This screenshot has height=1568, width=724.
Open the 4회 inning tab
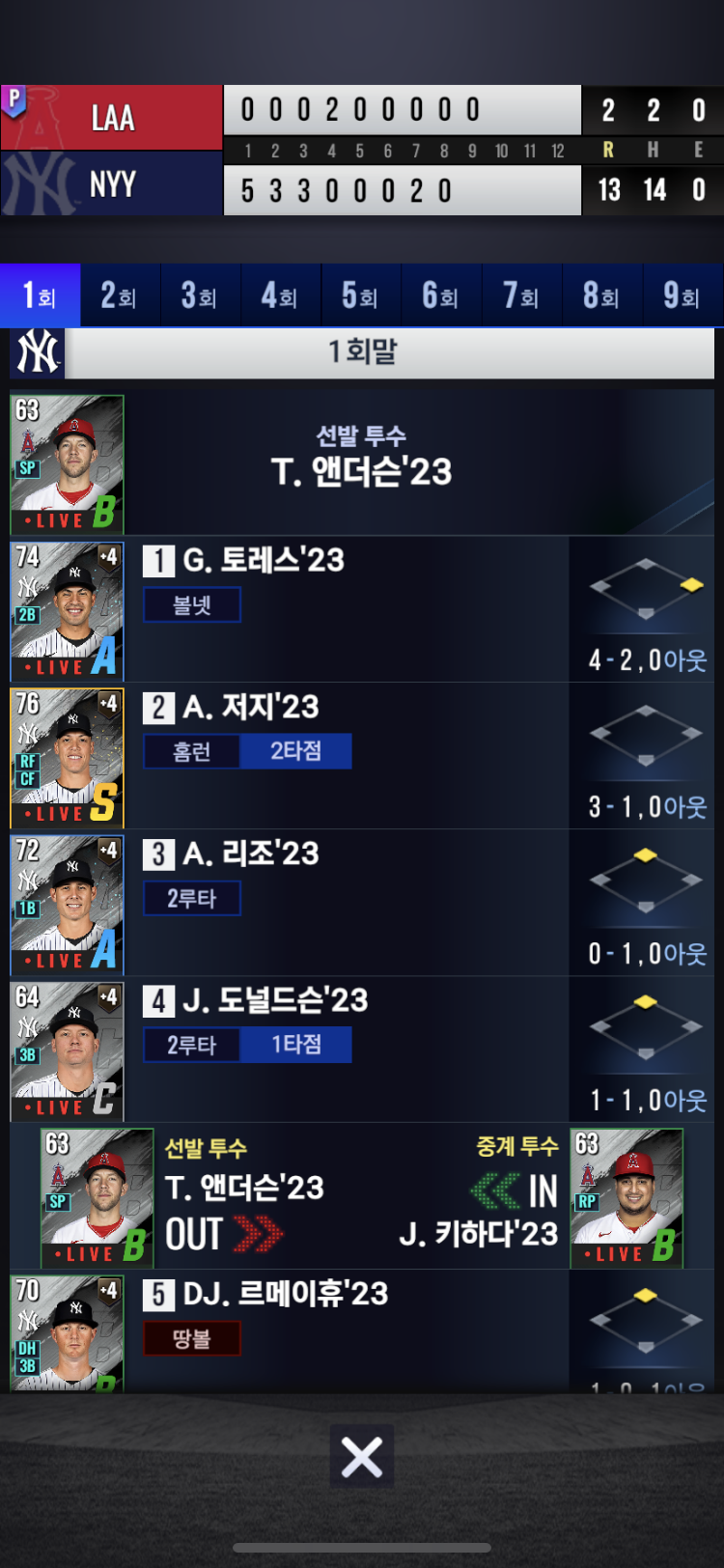(280, 295)
